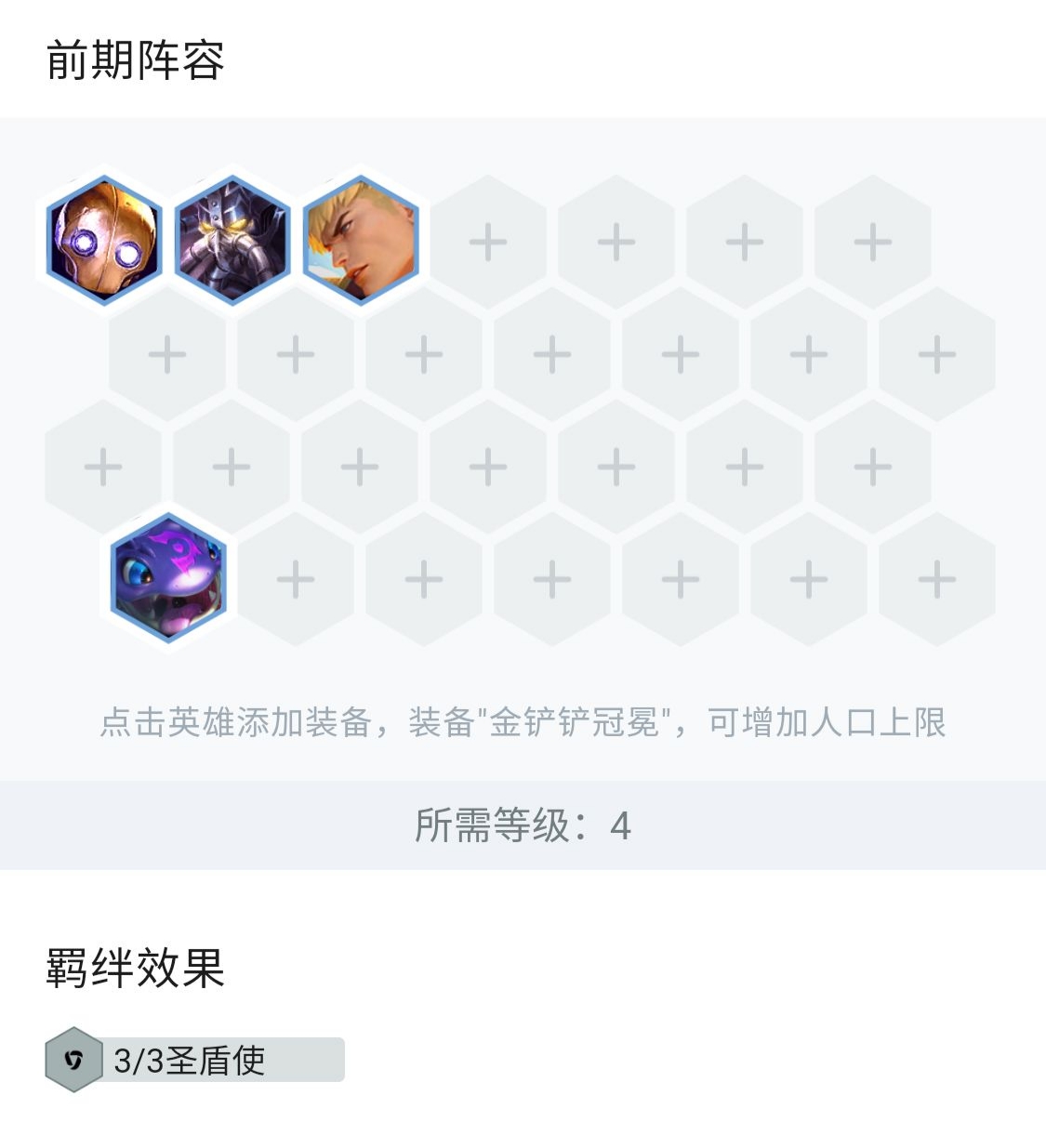Select the golden robot hero with purple eyes

click(104, 241)
